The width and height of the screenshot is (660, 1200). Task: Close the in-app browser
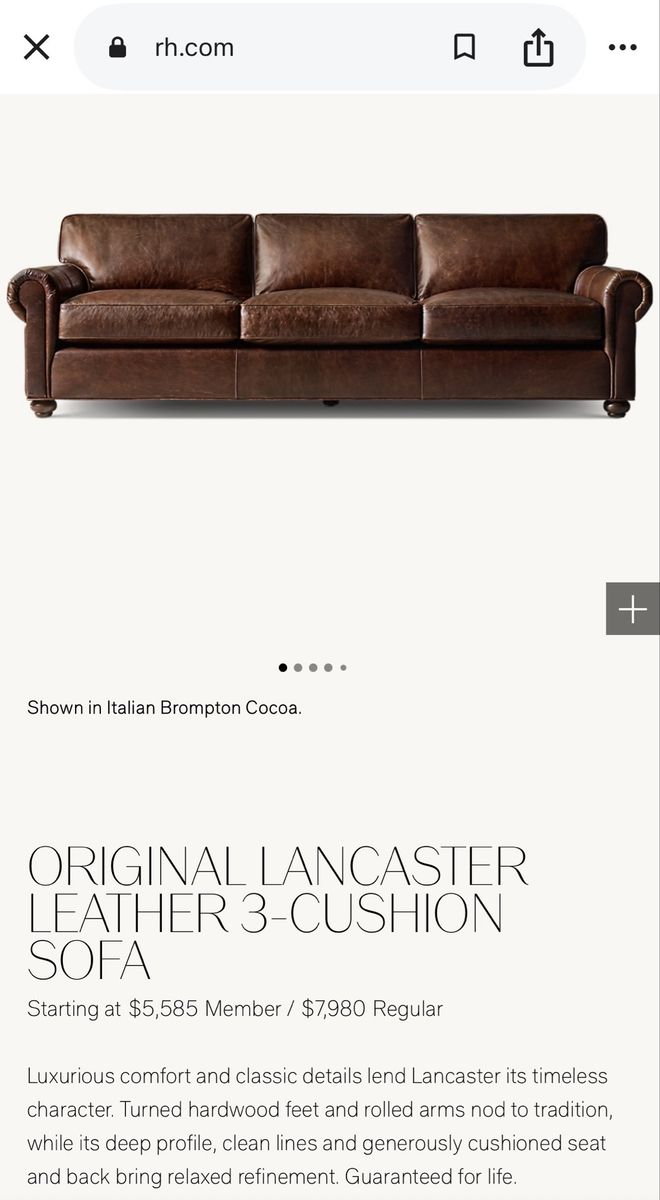coord(36,47)
